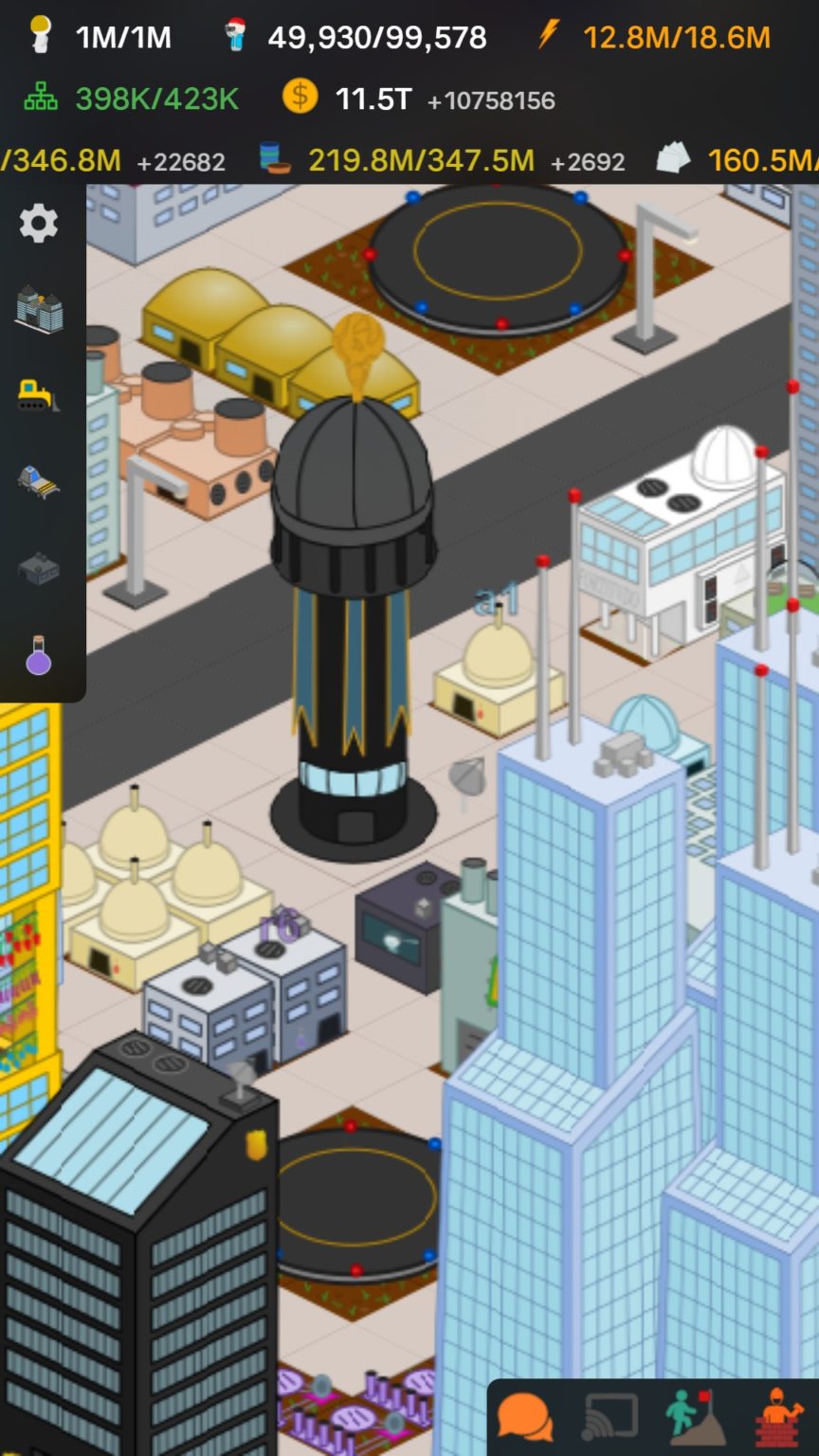Open the orange chat bubbles

[x=525, y=1417]
